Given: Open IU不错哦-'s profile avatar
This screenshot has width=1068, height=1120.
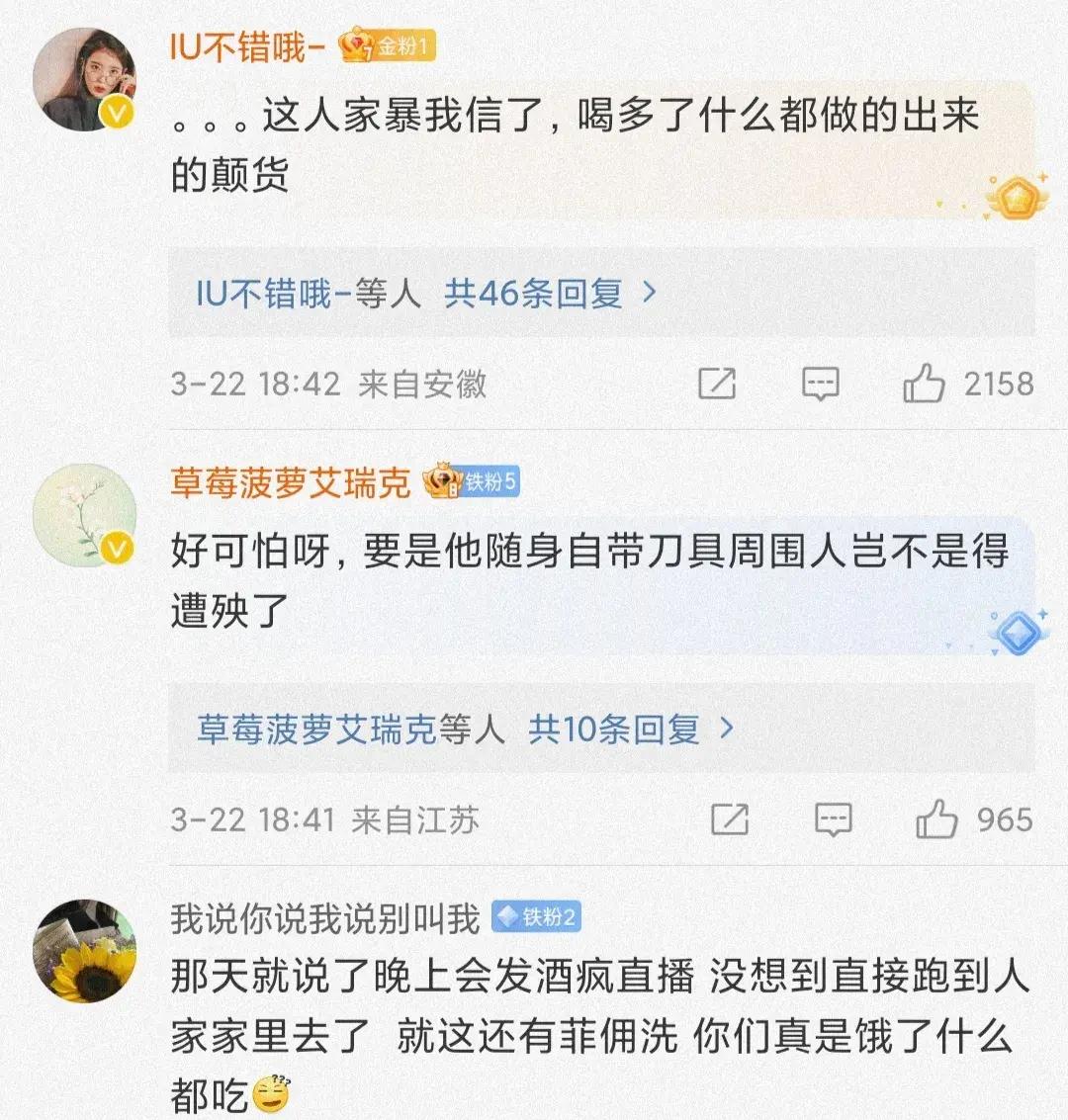Looking at the screenshot, I should 84,80.
